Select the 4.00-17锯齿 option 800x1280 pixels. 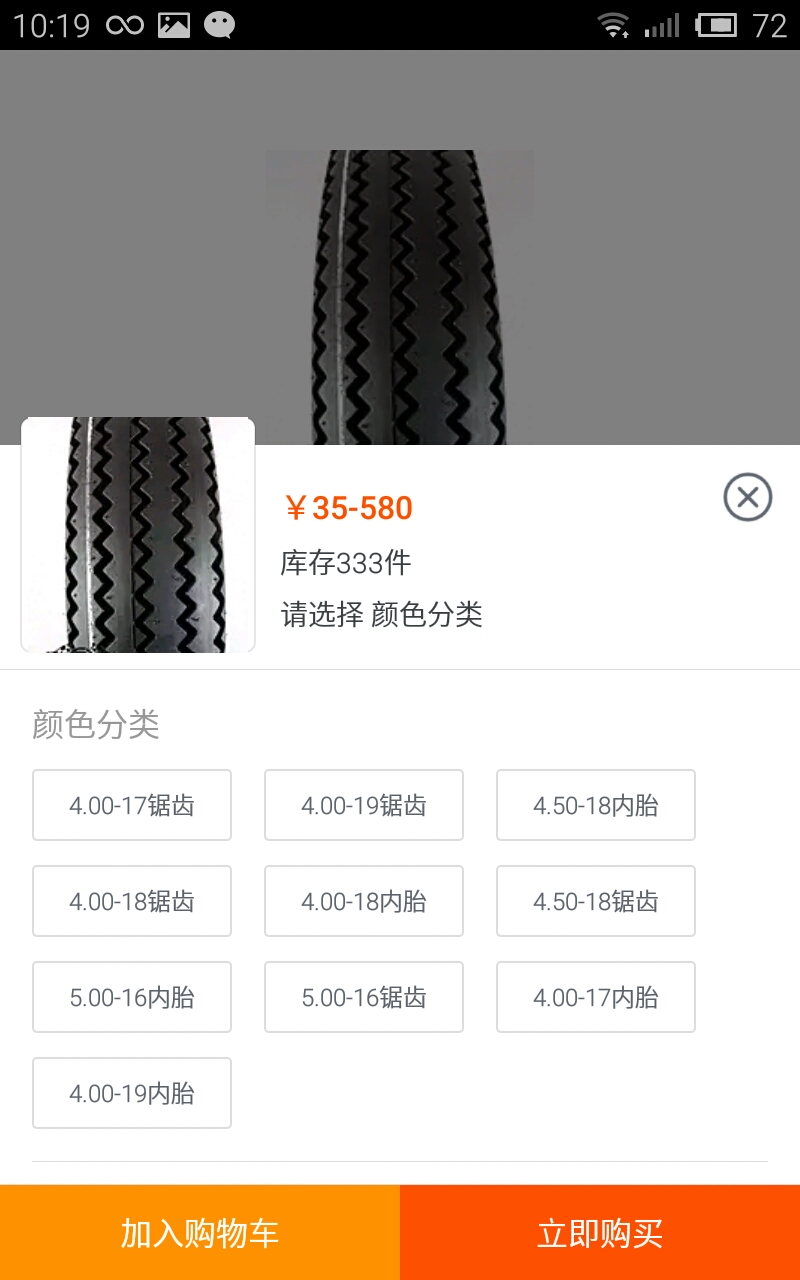(x=132, y=805)
